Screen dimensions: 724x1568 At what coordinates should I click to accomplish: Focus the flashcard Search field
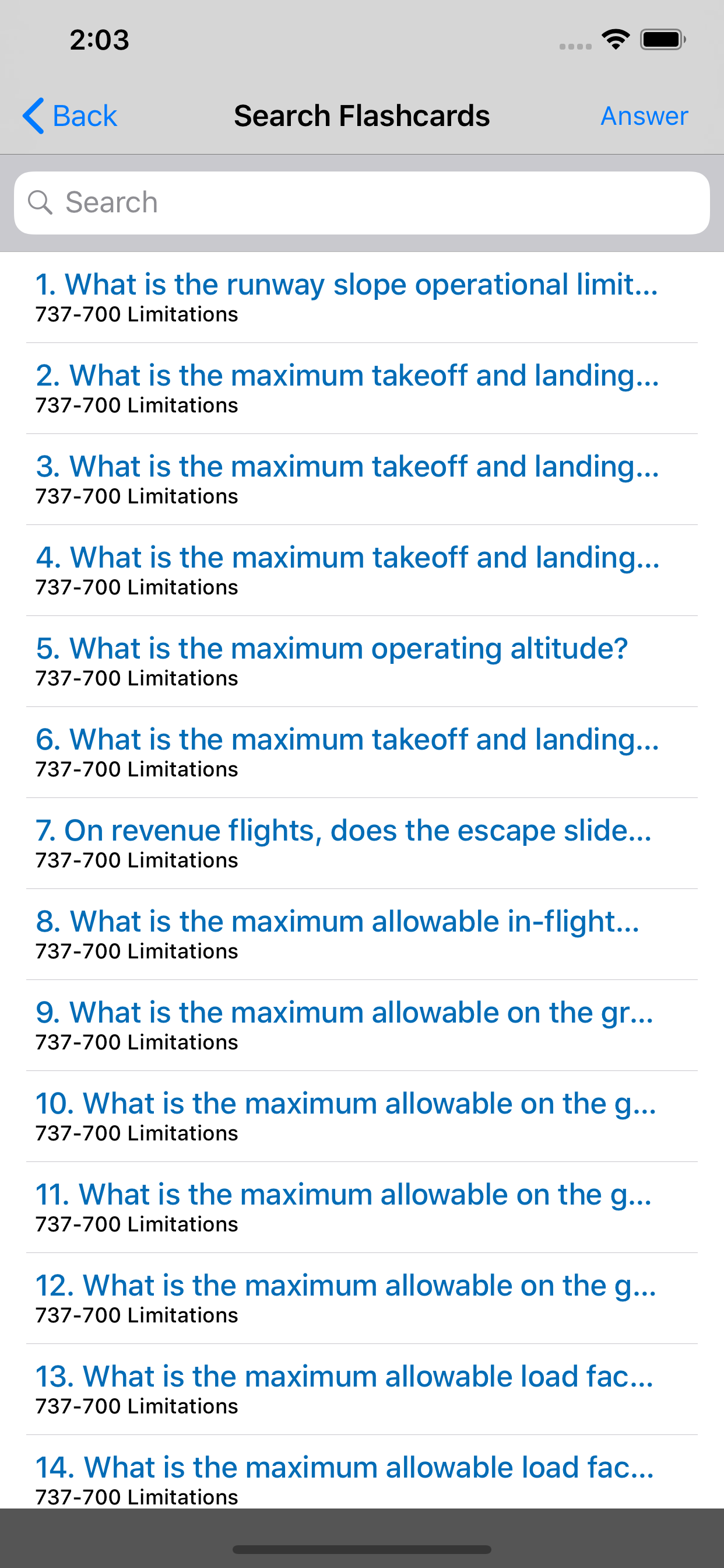361,202
